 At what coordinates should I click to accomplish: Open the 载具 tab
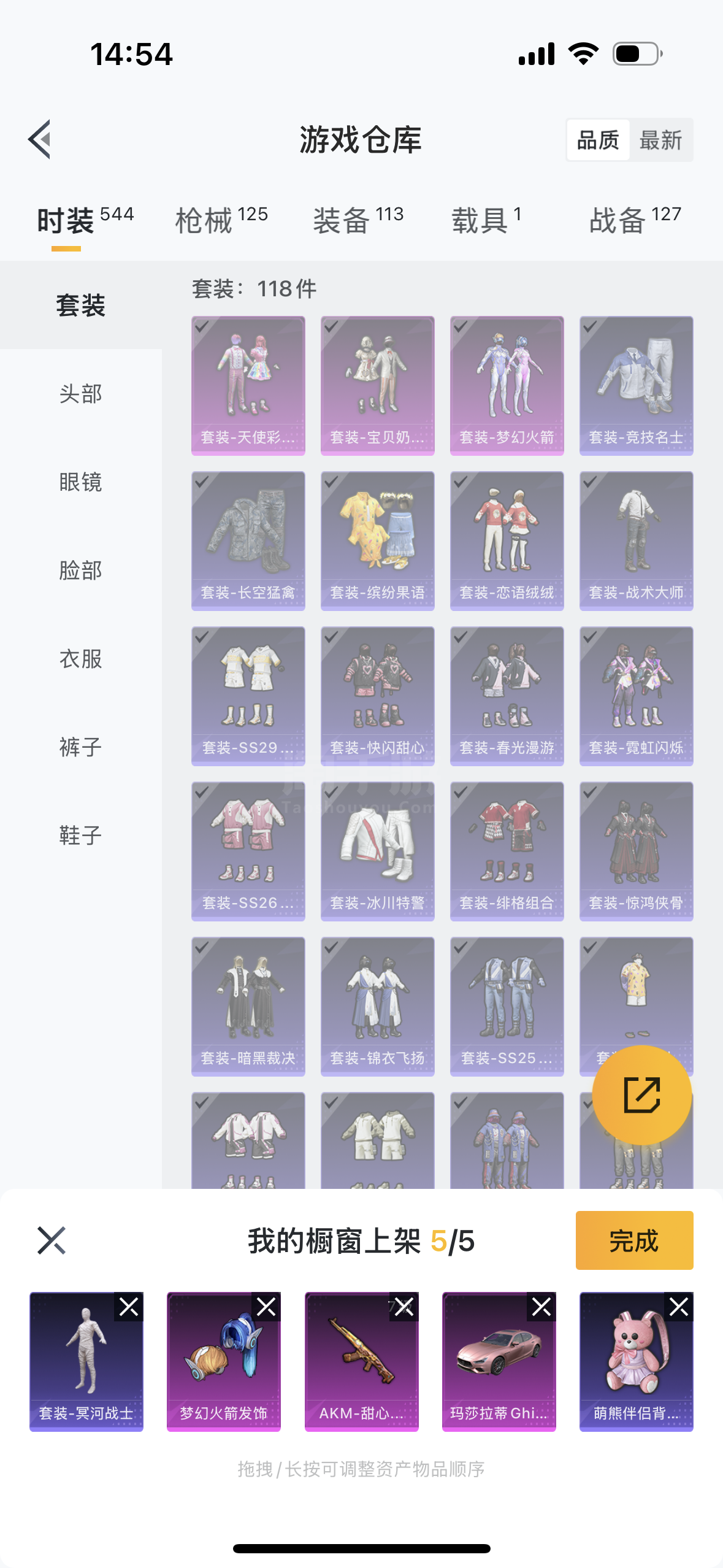click(x=486, y=219)
